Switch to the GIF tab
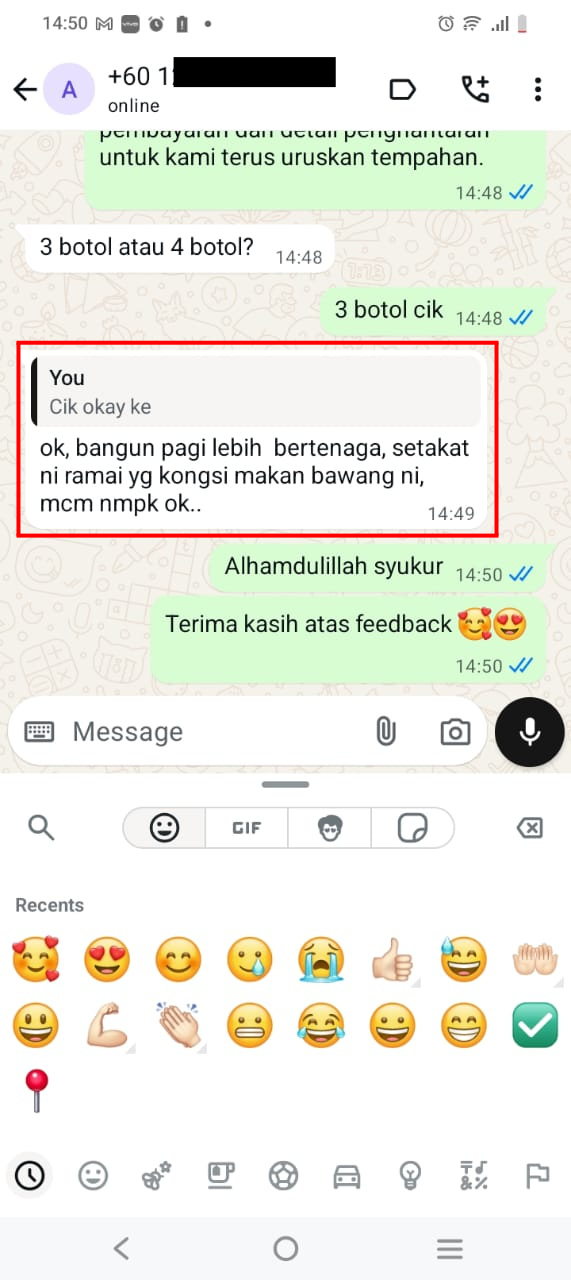This screenshot has width=571, height=1280. pos(246,828)
